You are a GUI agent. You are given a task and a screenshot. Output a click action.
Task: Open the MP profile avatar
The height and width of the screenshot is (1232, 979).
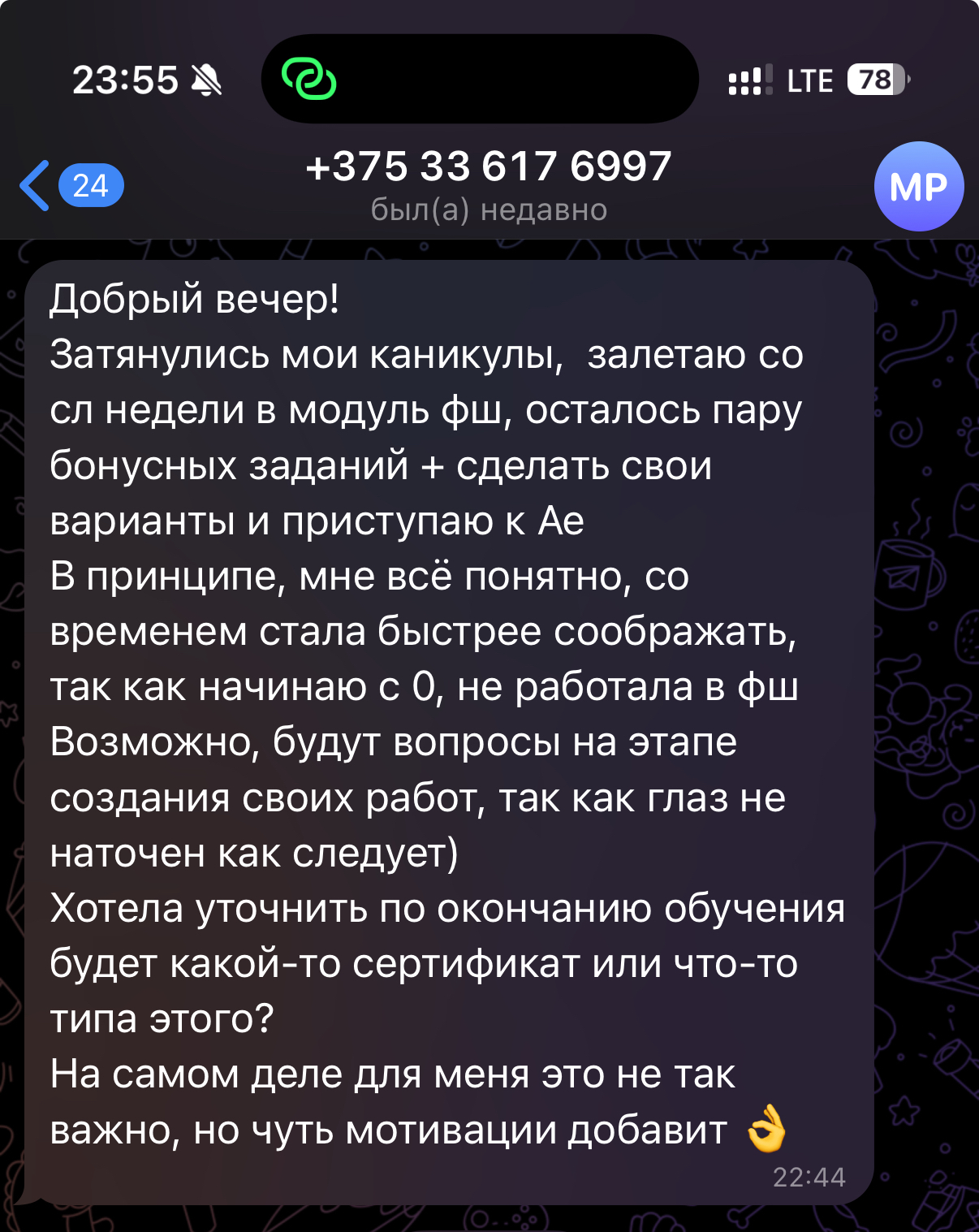tap(919, 187)
